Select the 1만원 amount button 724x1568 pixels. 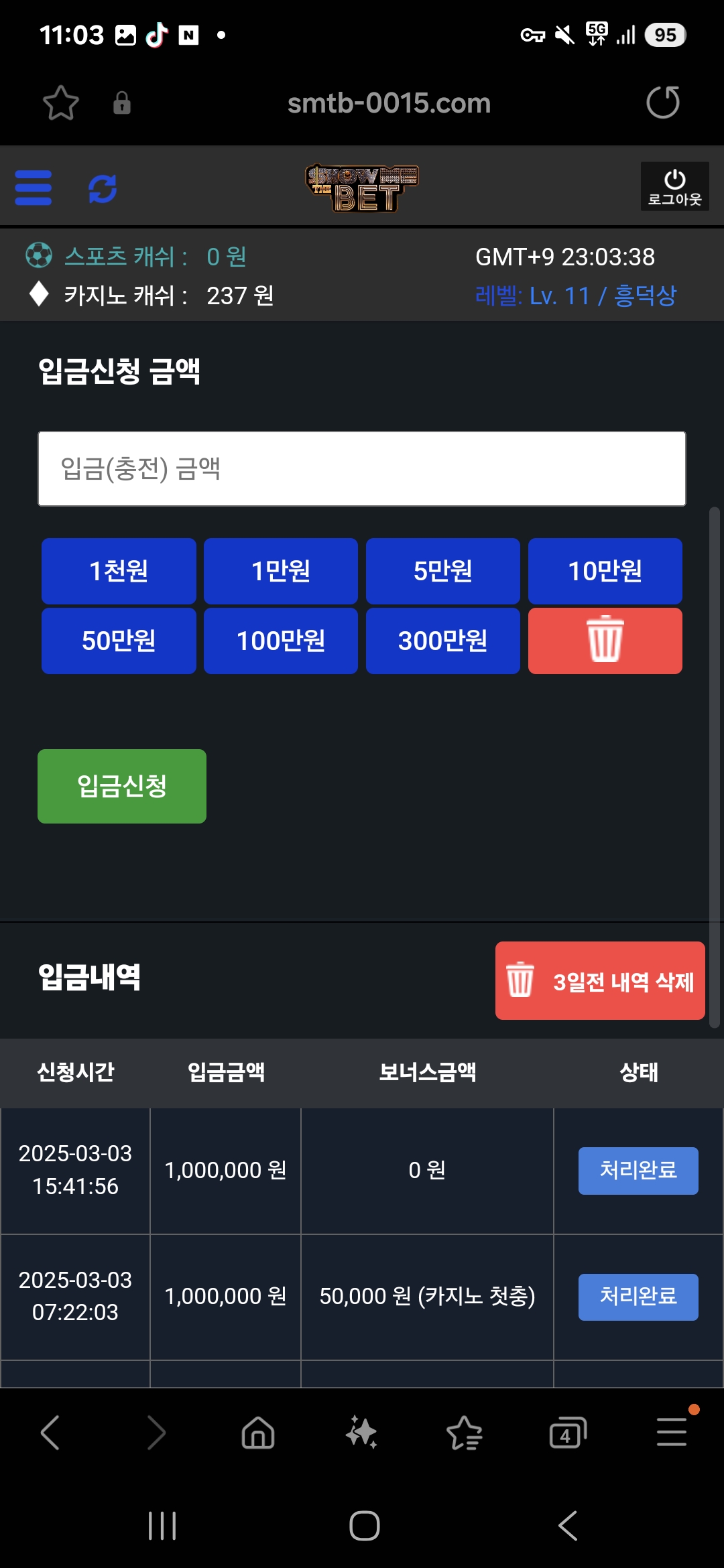(281, 571)
